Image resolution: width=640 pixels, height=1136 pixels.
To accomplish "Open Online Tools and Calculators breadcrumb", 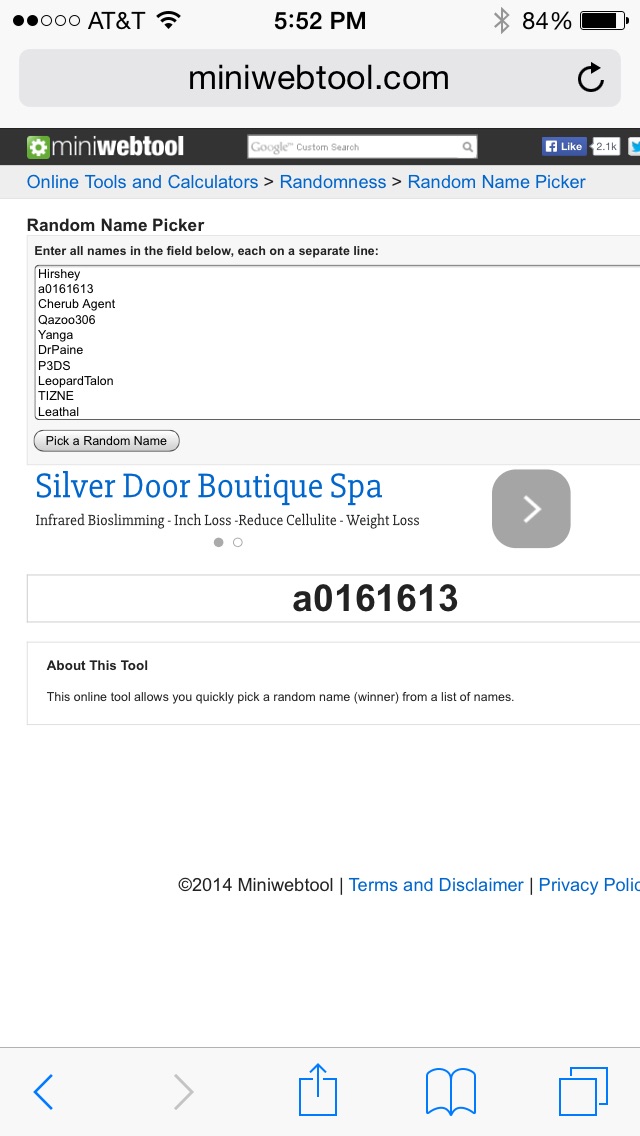I will point(142,182).
